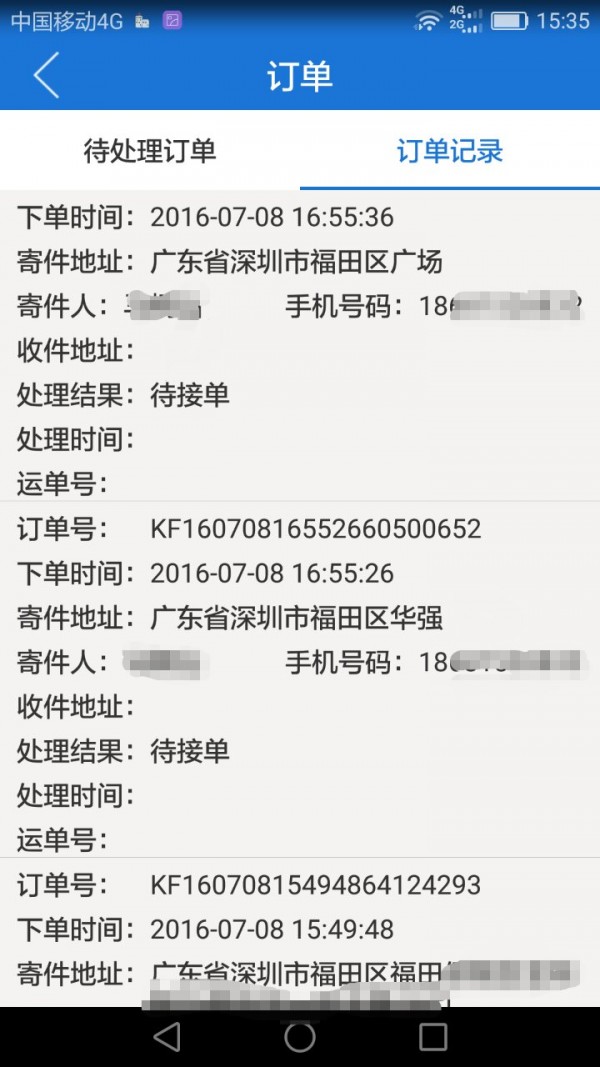The width and height of the screenshot is (600, 1067).
Task: Switch to the 待处理订单 tab
Action: point(150,152)
